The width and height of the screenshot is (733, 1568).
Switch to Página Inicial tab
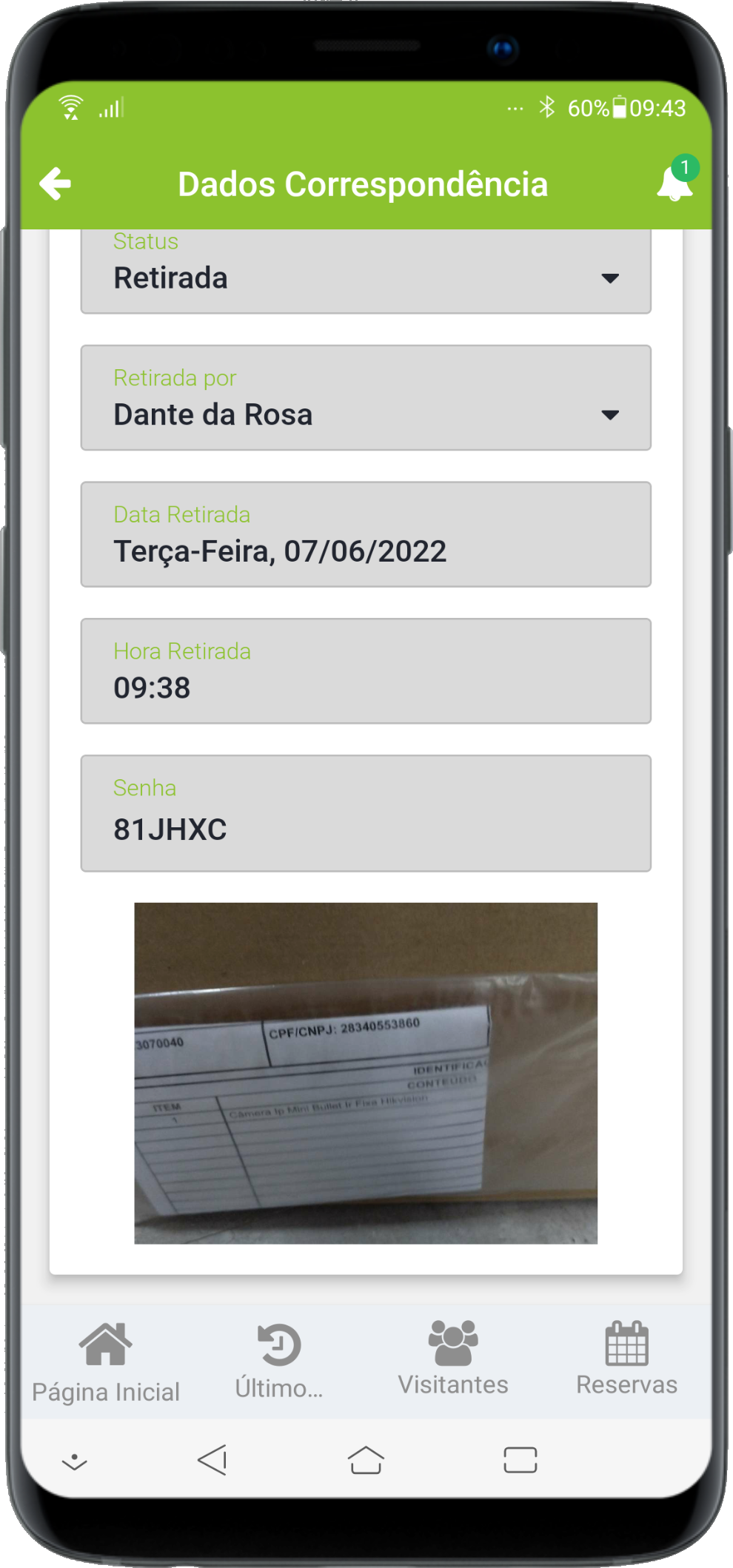point(106,1363)
